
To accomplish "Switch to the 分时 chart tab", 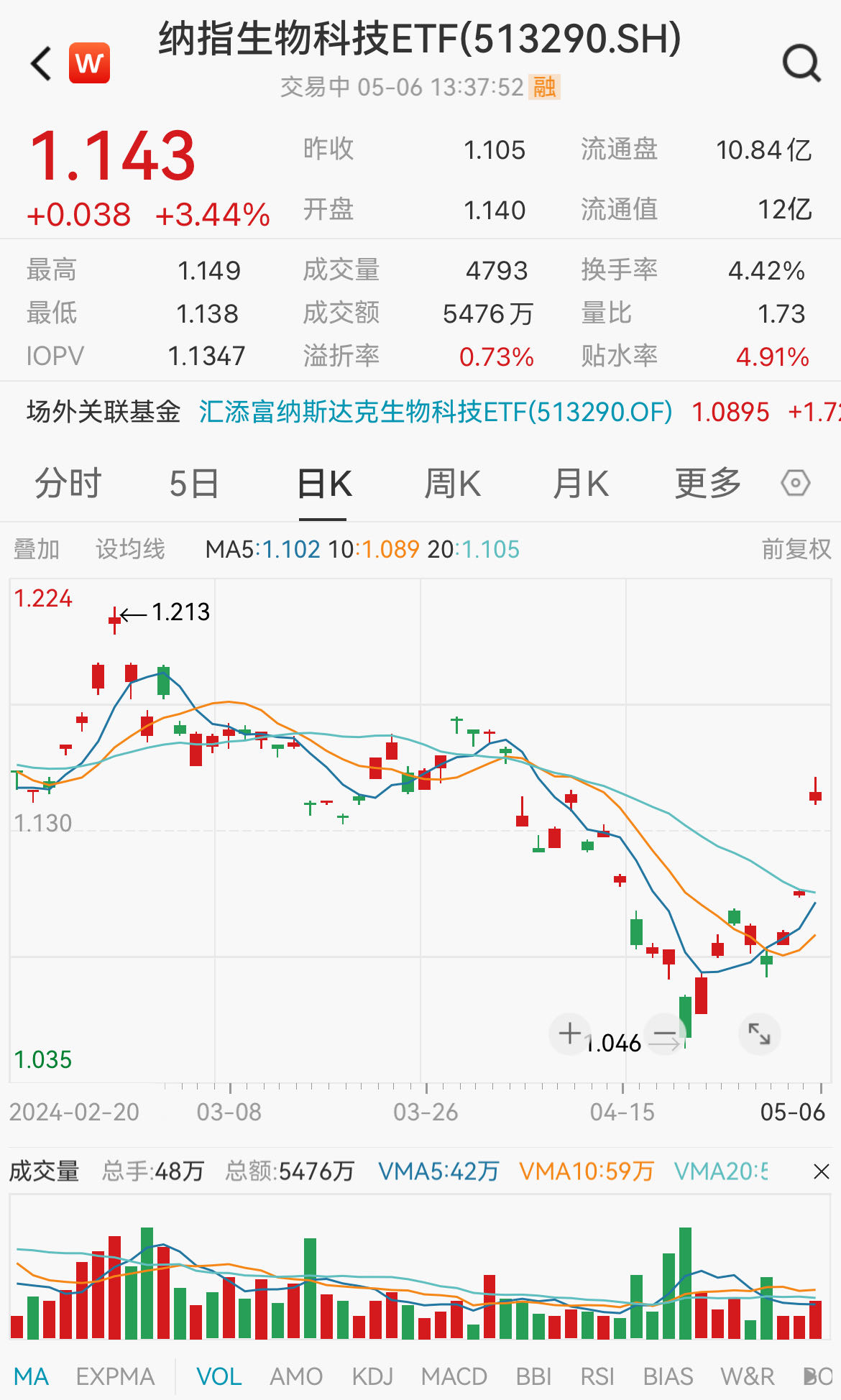I will (x=68, y=483).
